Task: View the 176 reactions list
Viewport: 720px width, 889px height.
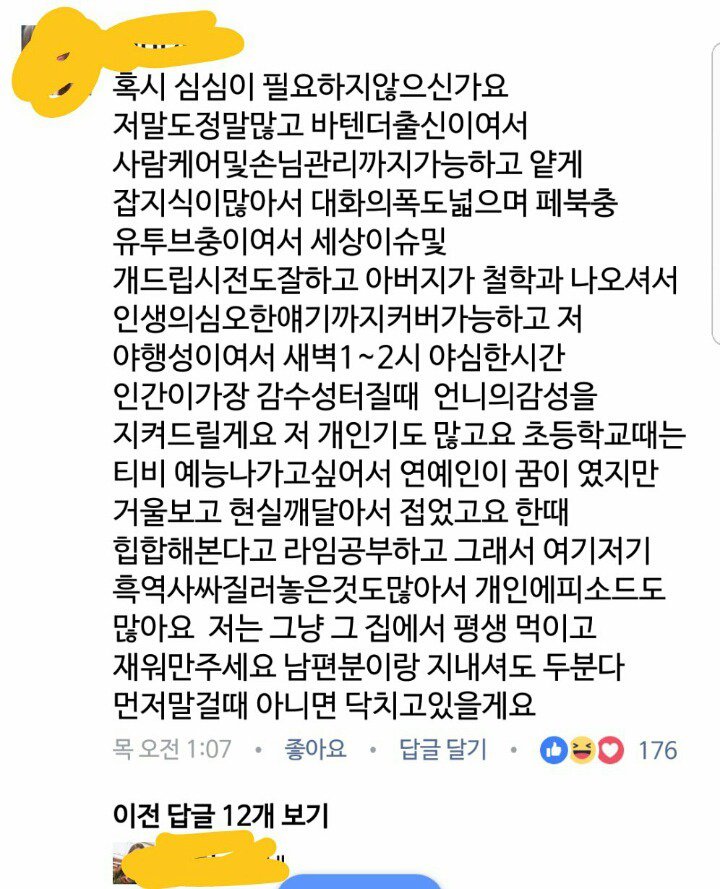Action: 609,750
